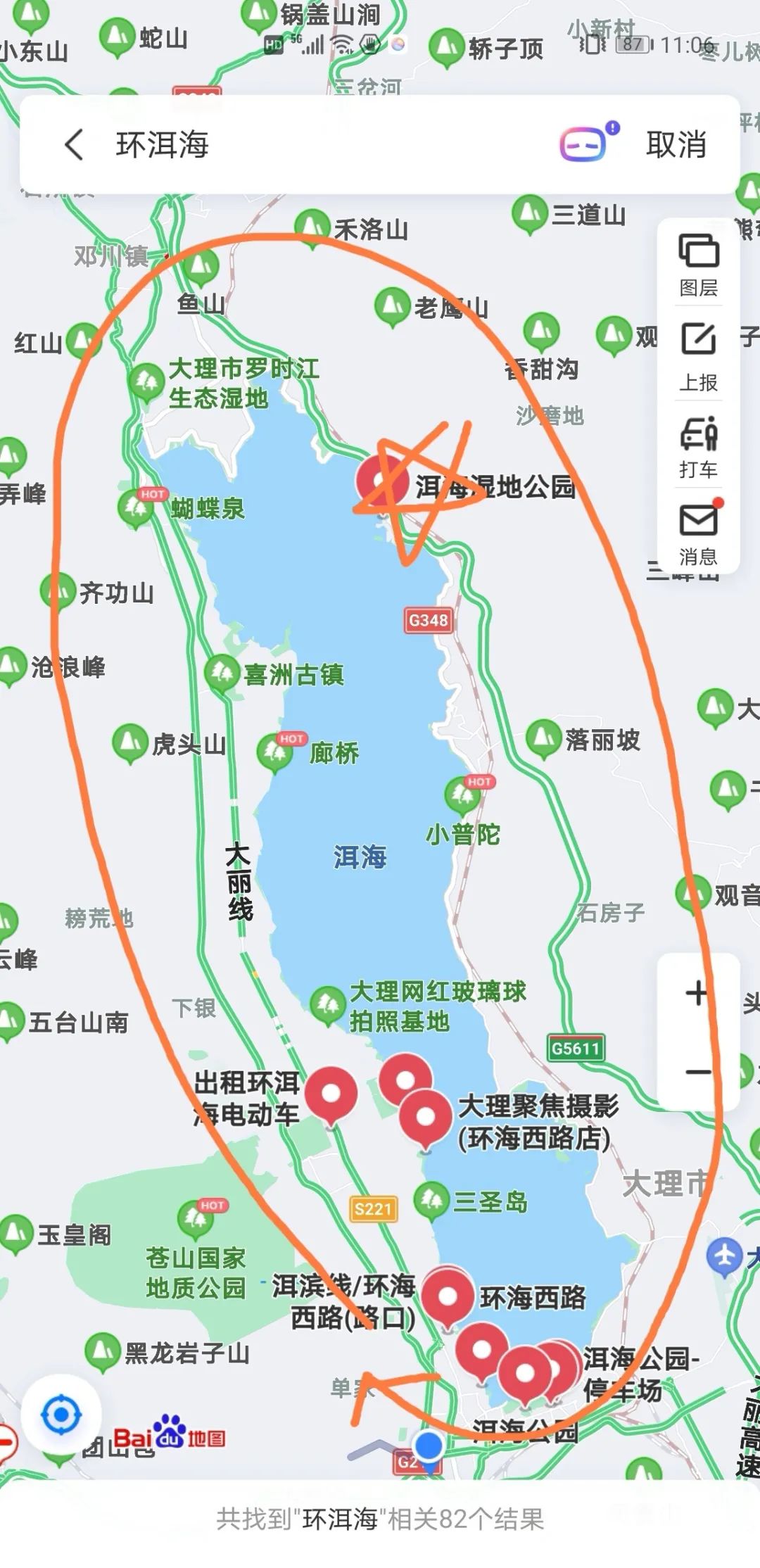
Task: Tap the back arrow in search bar
Action: (75, 144)
